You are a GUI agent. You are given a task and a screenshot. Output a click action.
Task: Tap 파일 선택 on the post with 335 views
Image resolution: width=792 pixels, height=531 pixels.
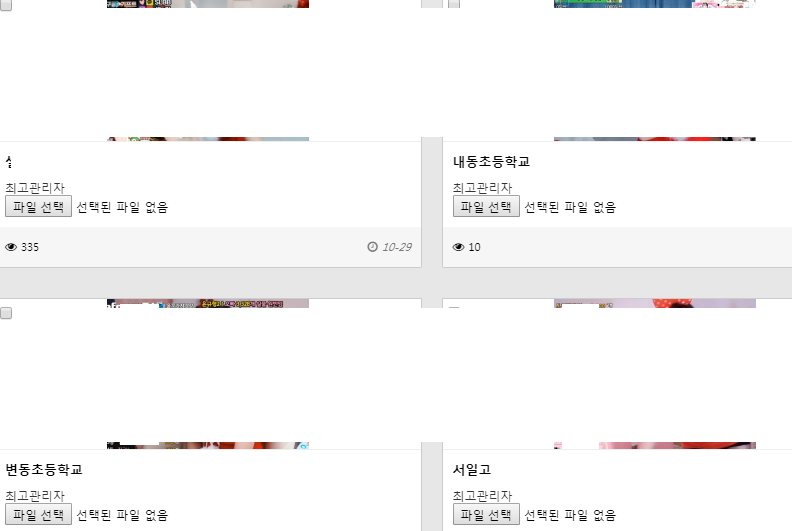(x=39, y=207)
